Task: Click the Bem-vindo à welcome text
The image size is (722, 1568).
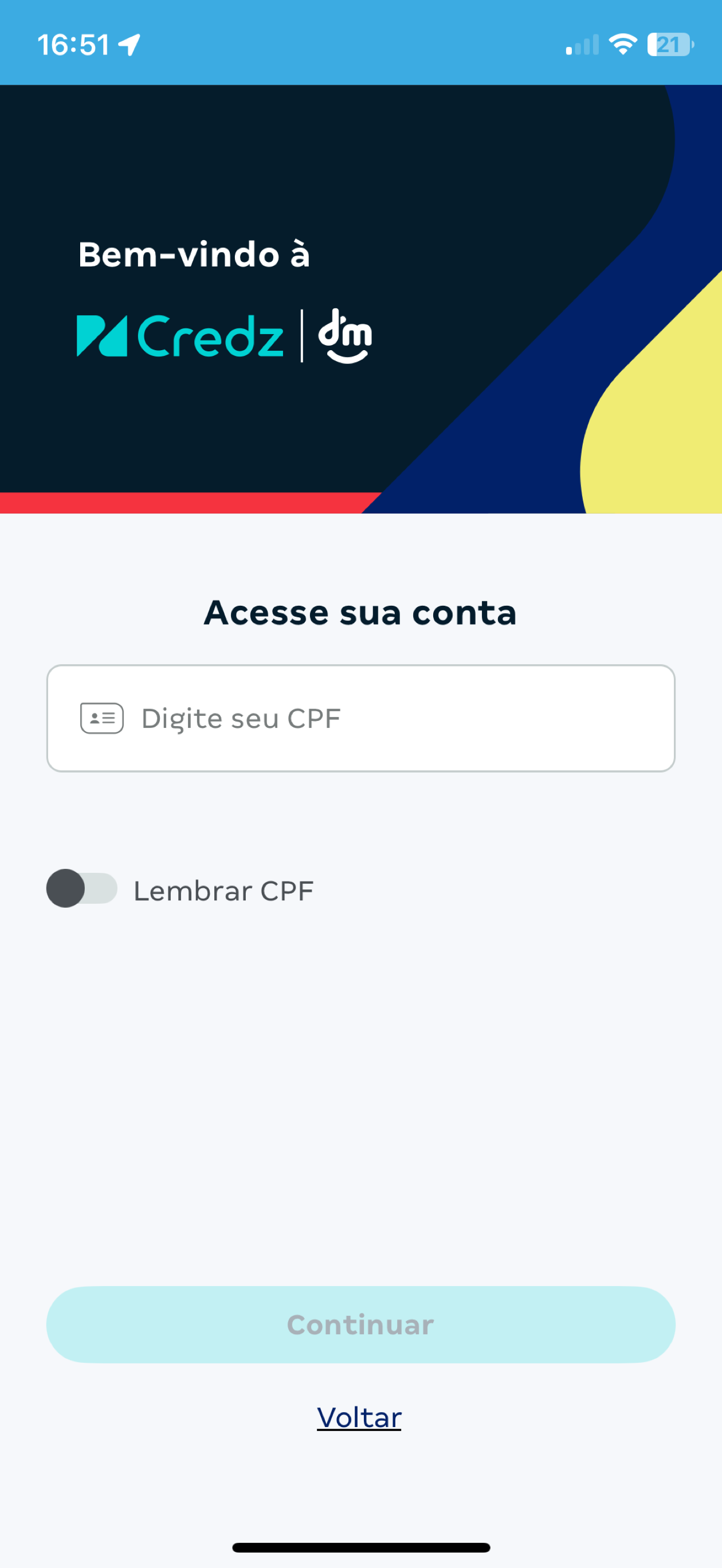Action: pos(194,254)
